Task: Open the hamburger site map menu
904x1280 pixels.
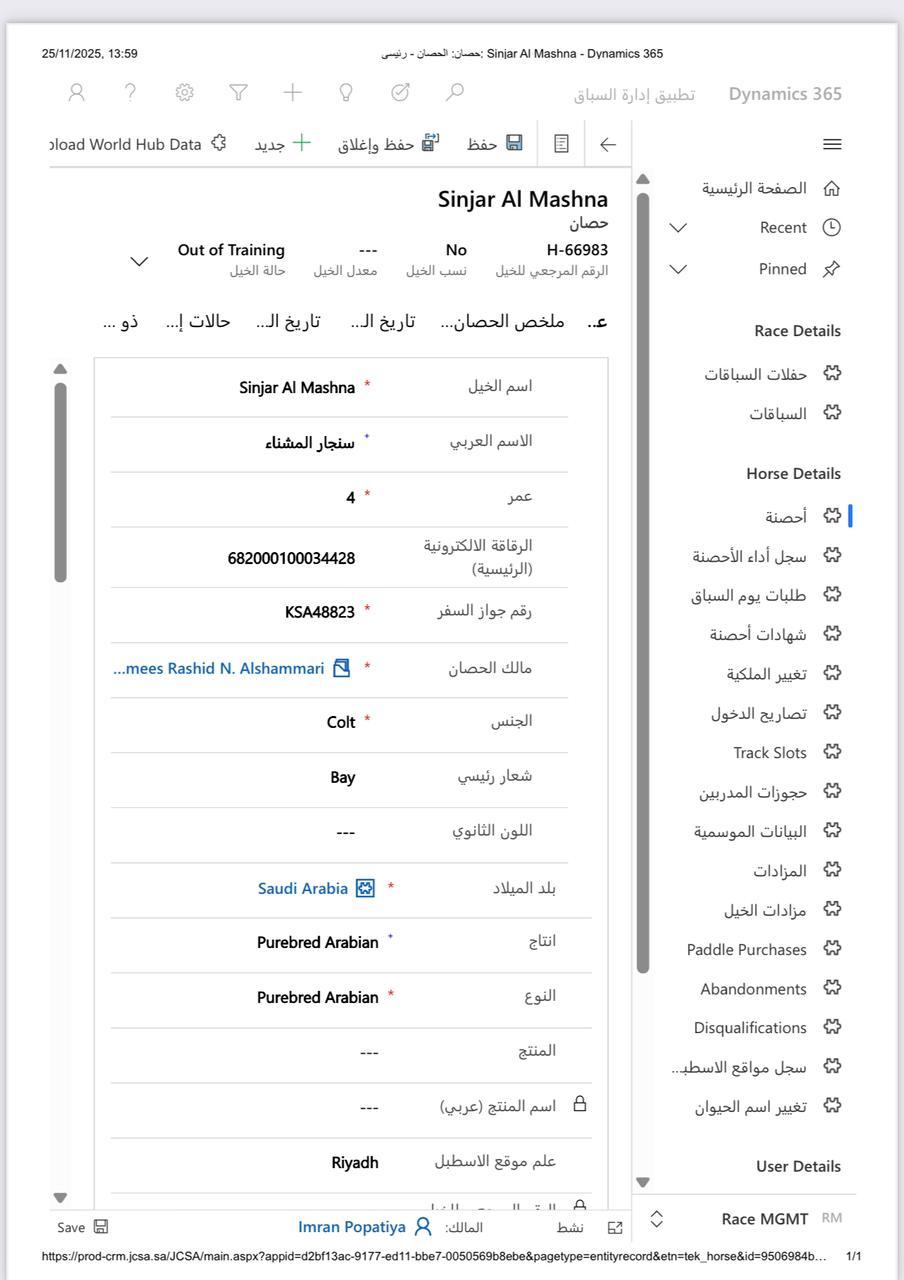Action: [832, 144]
